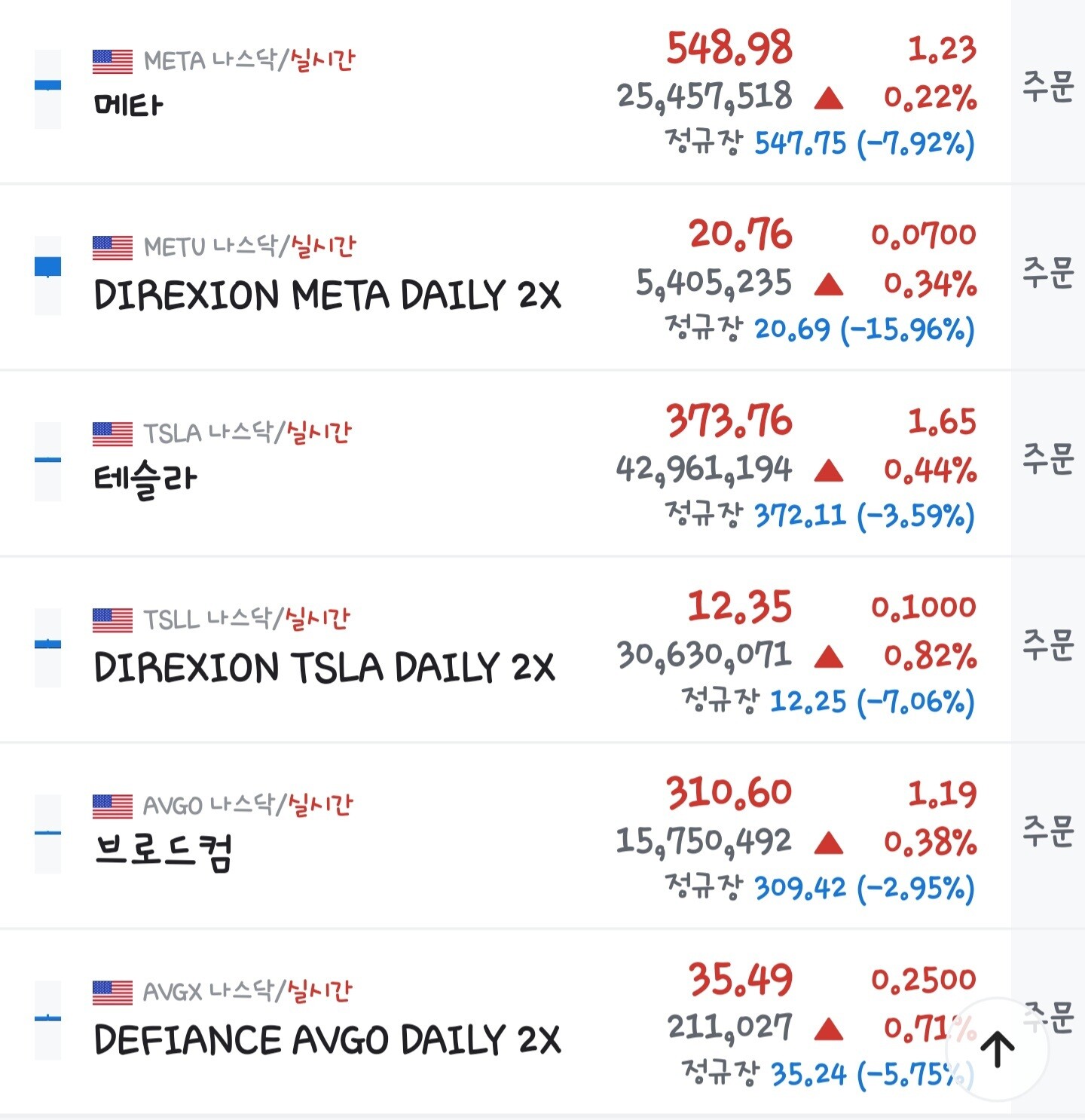The height and width of the screenshot is (1120, 1085).
Task: Open the DEFIANCE AVGO DAILY 2X row
Action: 327,1039
